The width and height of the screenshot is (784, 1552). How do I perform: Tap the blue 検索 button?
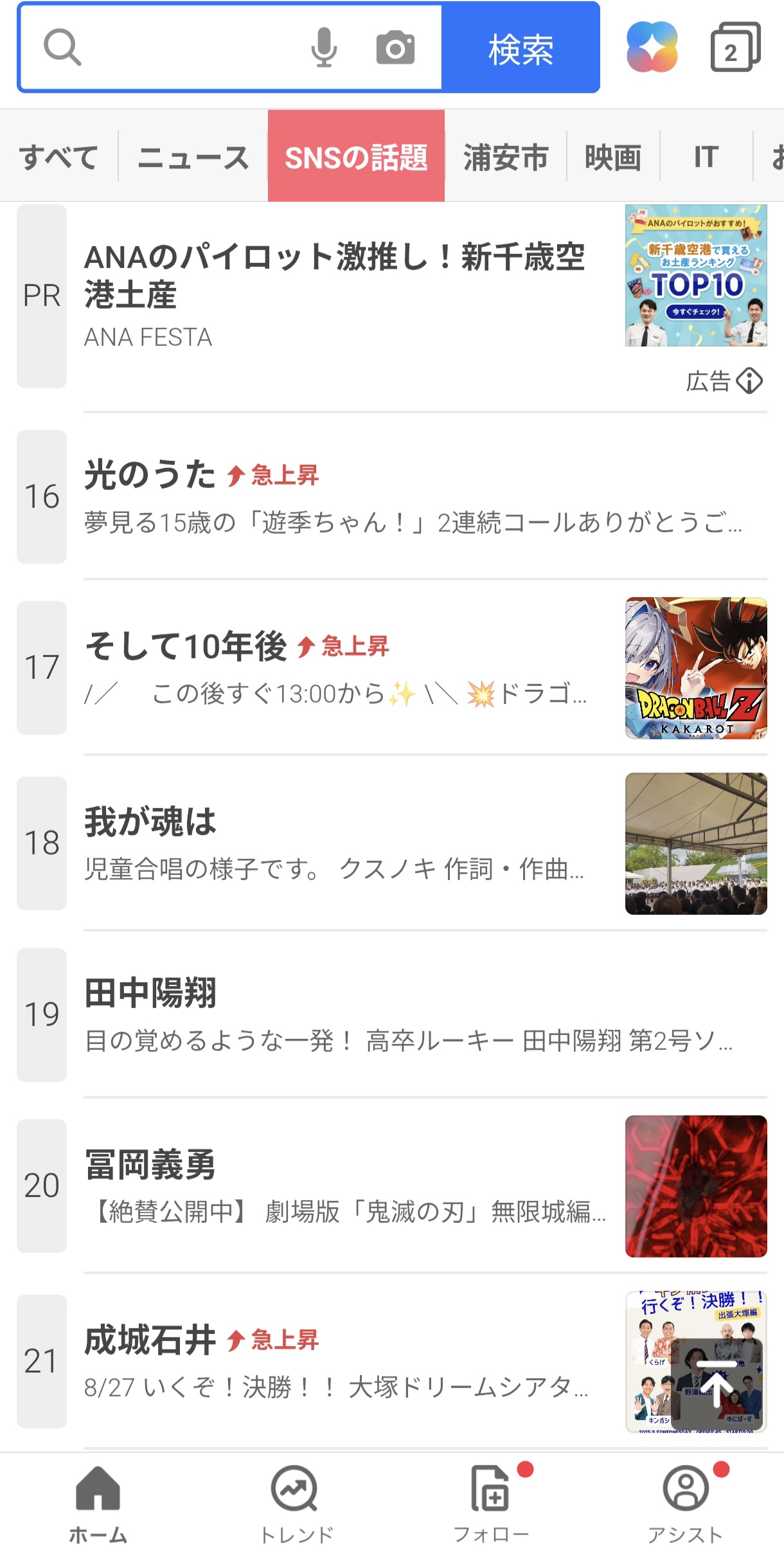(x=521, y=49)
